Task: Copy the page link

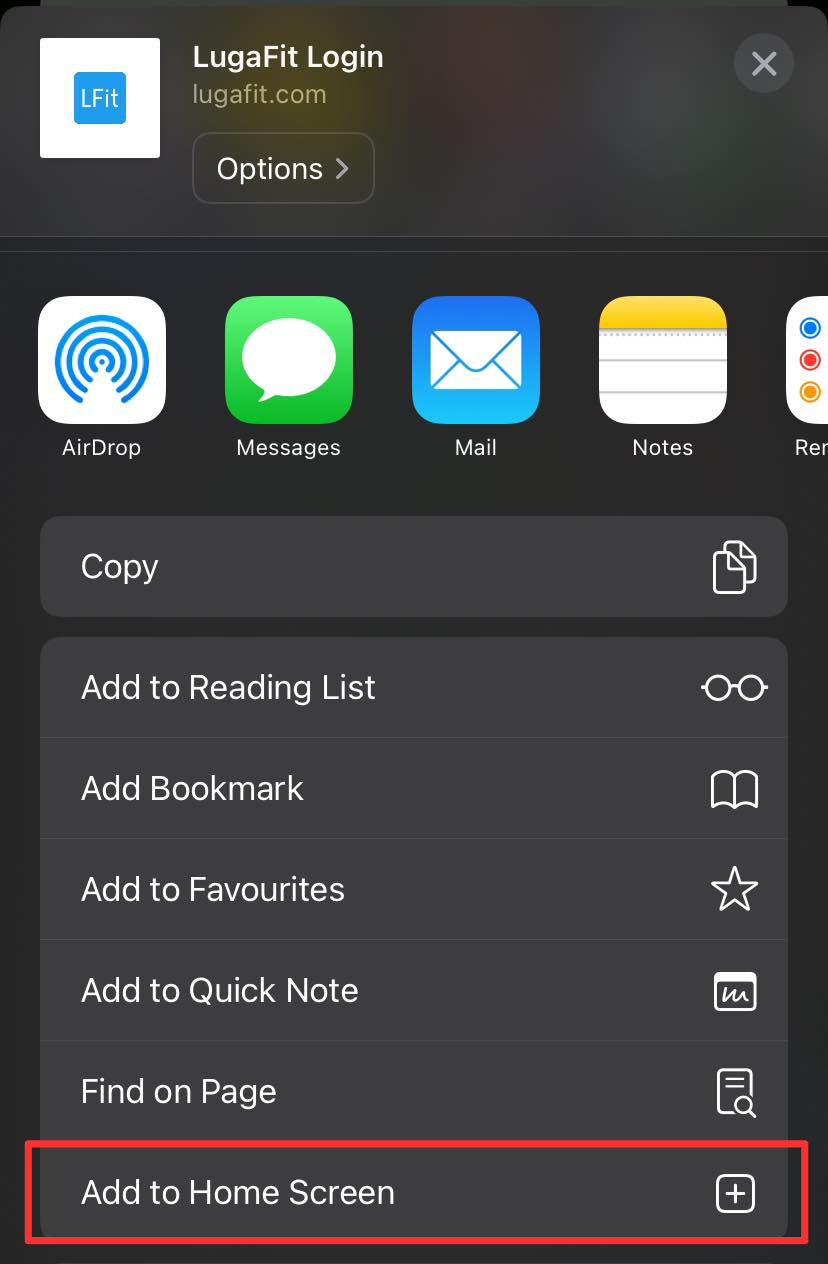Action: point(413,567)
